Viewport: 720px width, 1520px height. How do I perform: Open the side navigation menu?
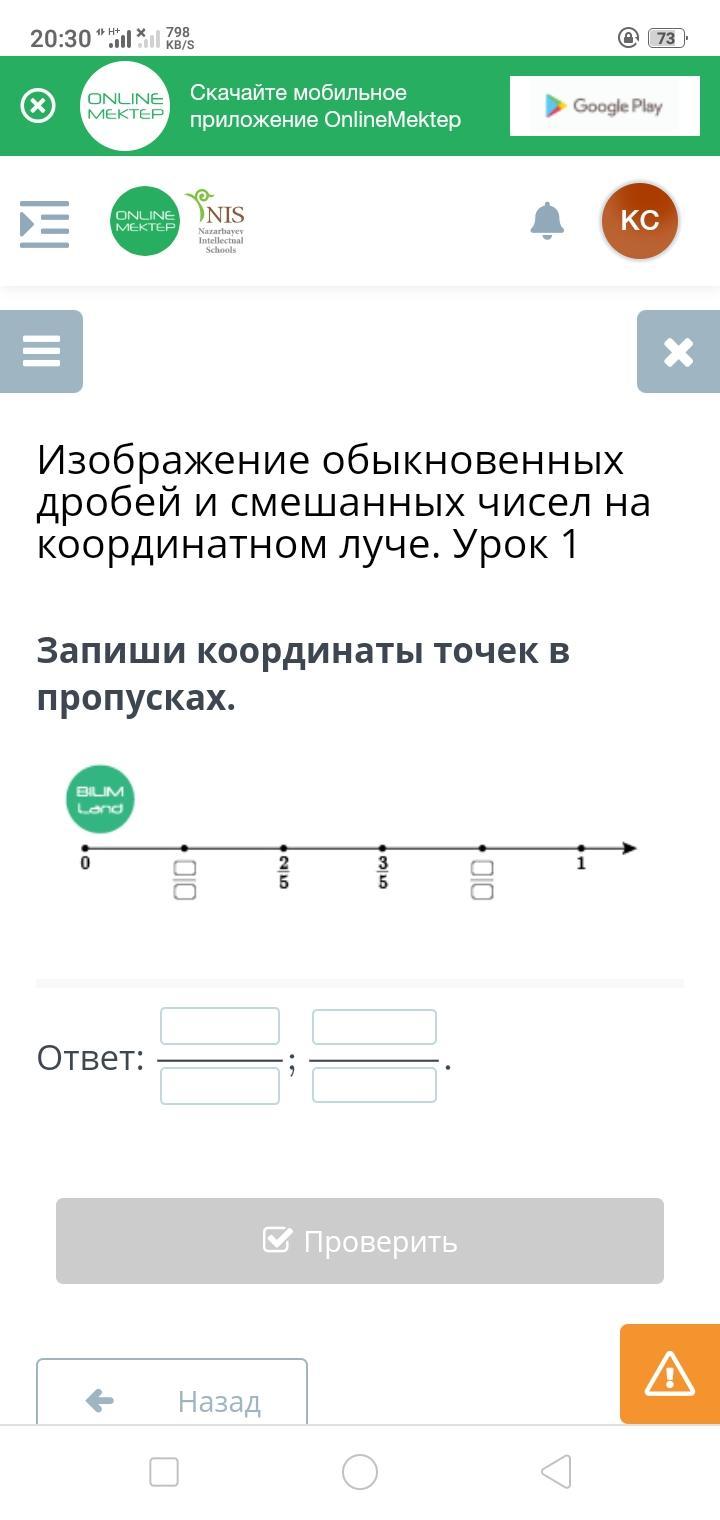click(x=45, y=223)
